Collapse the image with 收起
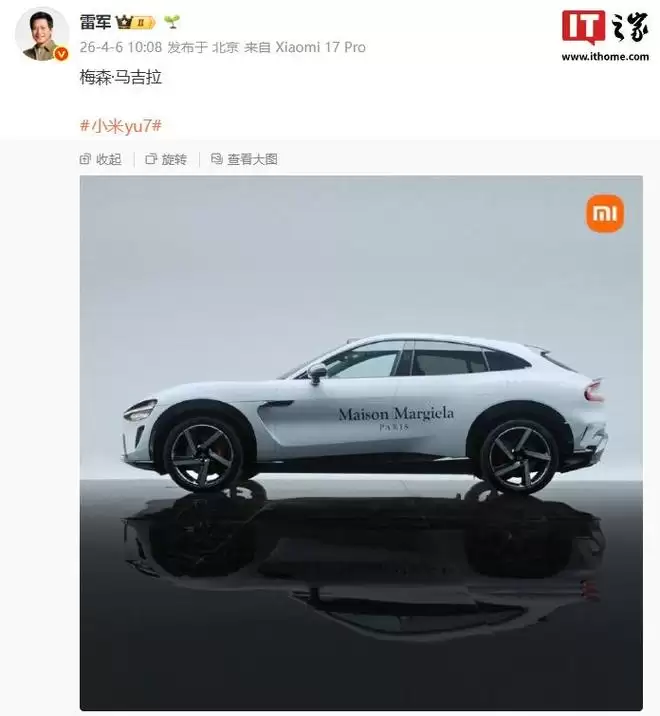Viewport: 660px width, 716px height. (100, 159)
